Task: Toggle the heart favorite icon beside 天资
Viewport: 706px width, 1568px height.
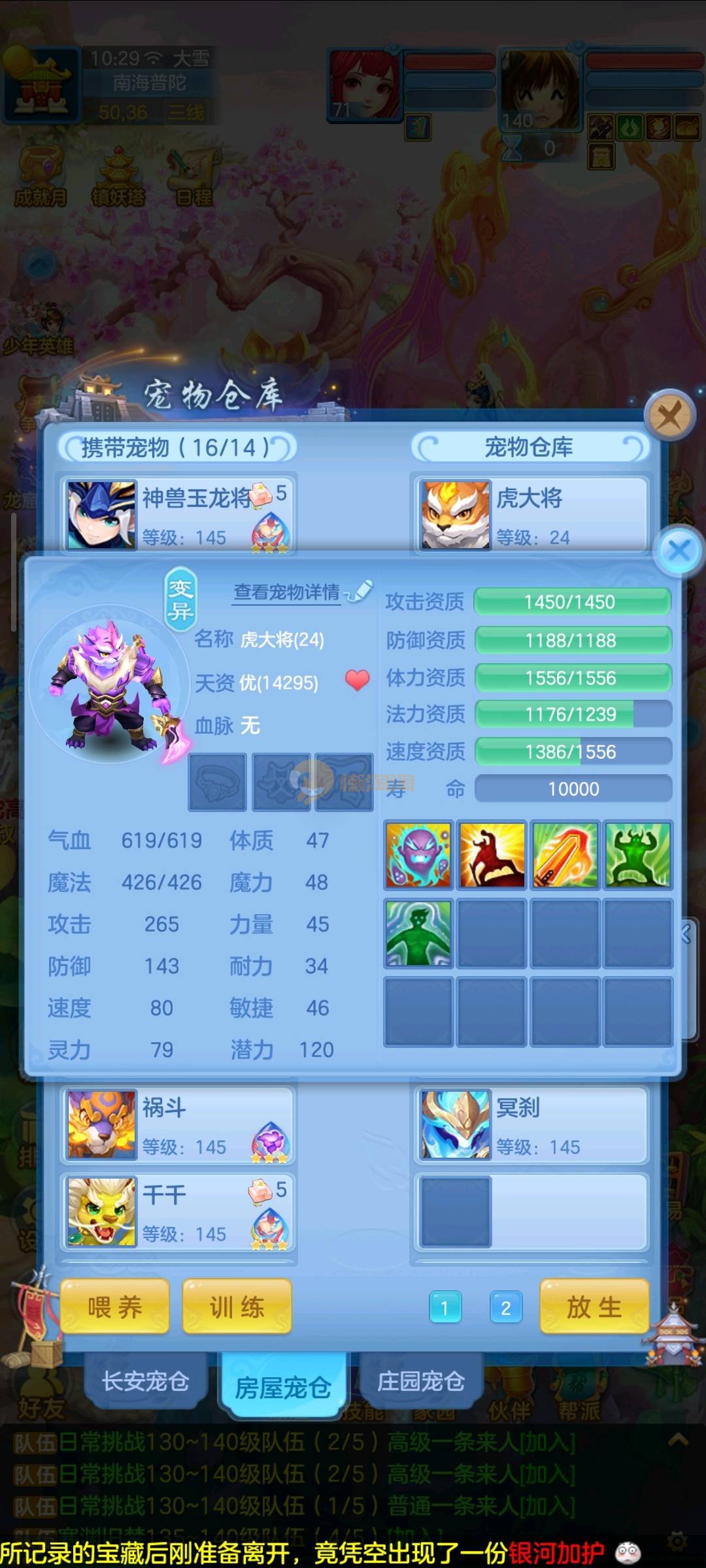Action: pyautogui.click(x=357, y=681)
